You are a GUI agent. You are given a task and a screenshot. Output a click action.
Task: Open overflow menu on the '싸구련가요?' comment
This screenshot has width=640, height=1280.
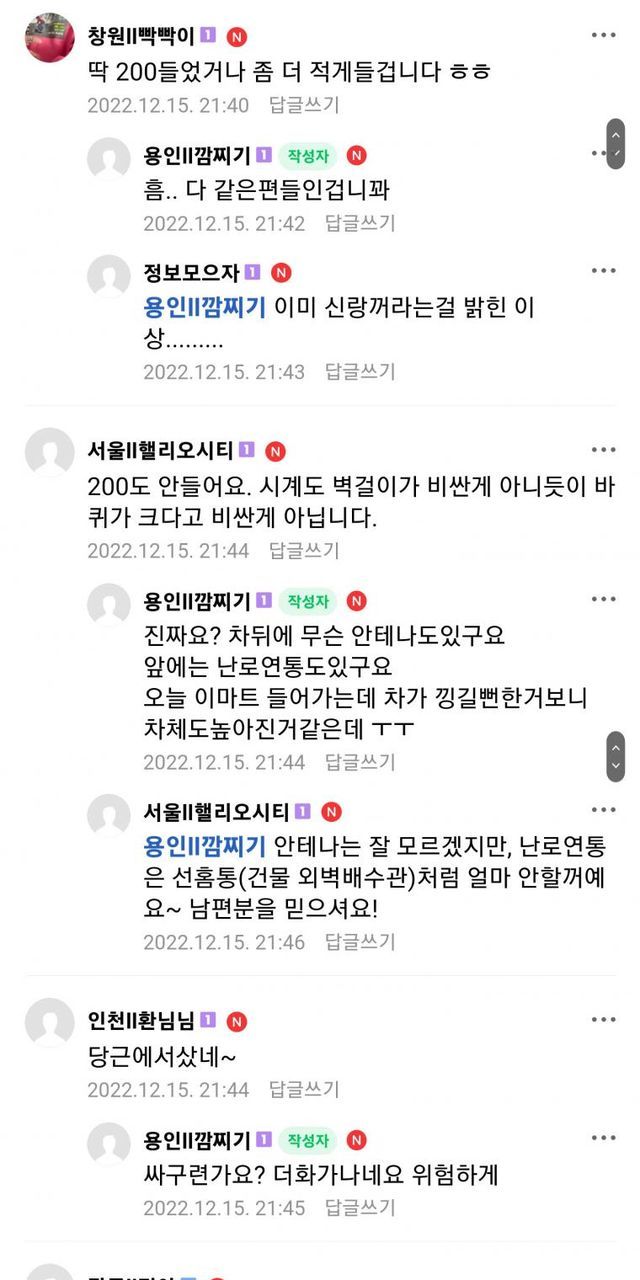coord(603,1139)
